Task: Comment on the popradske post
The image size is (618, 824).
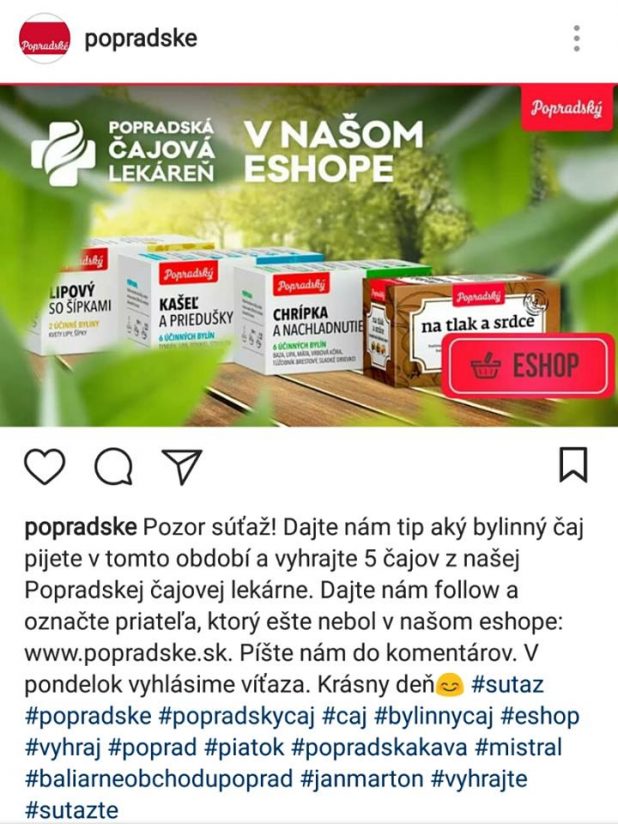Action: 113,466
